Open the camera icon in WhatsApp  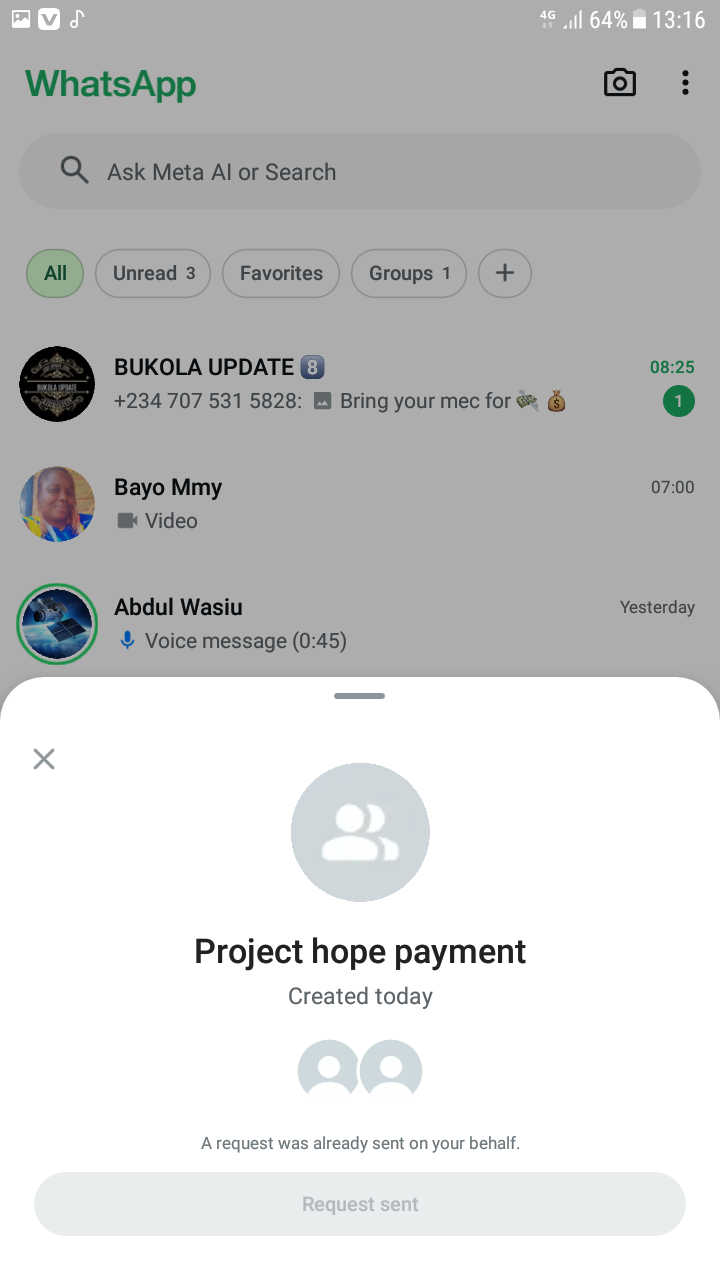[x=620, y=83]
